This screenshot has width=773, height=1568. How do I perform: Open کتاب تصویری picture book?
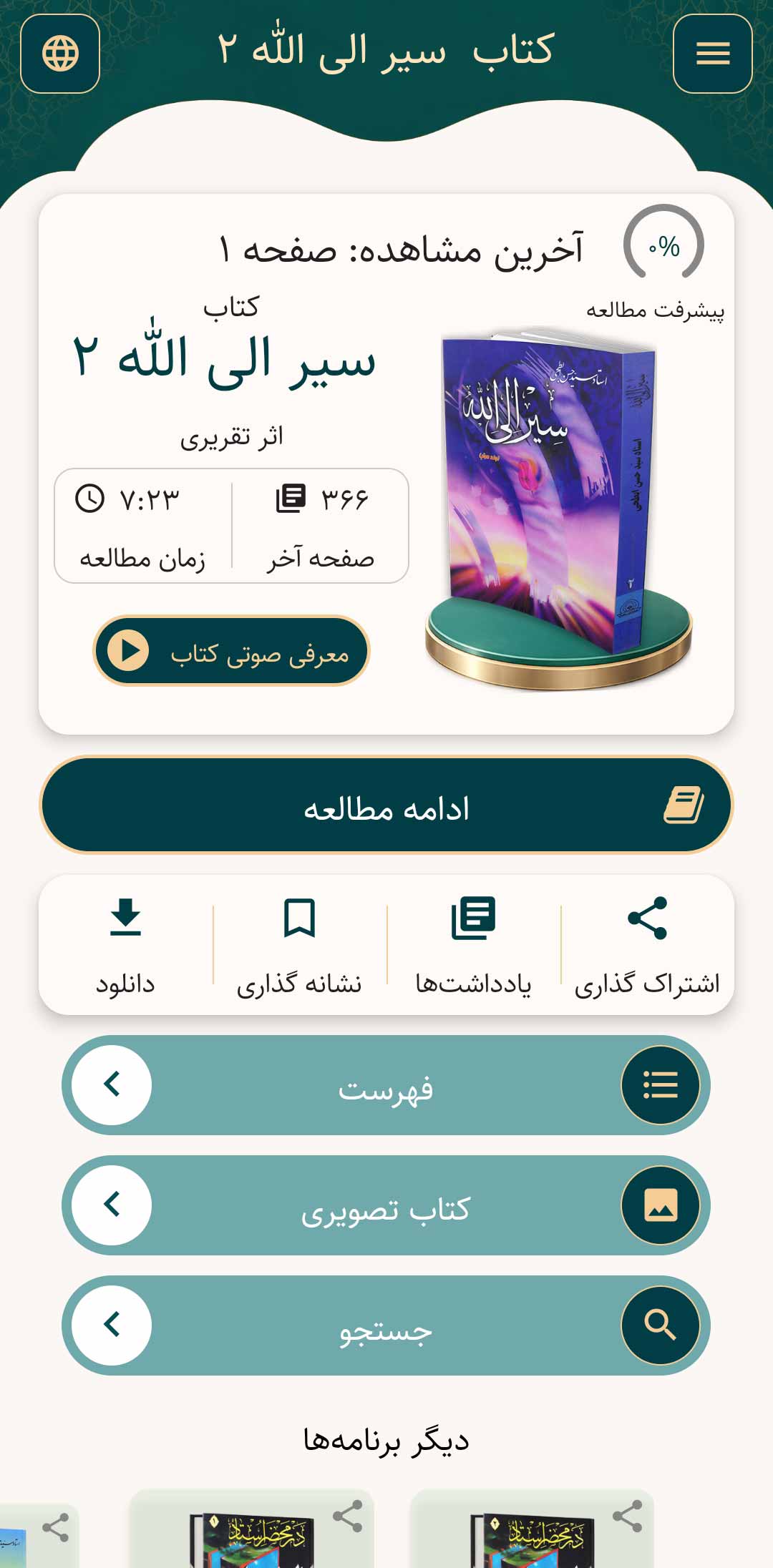tap(386, 1205)
